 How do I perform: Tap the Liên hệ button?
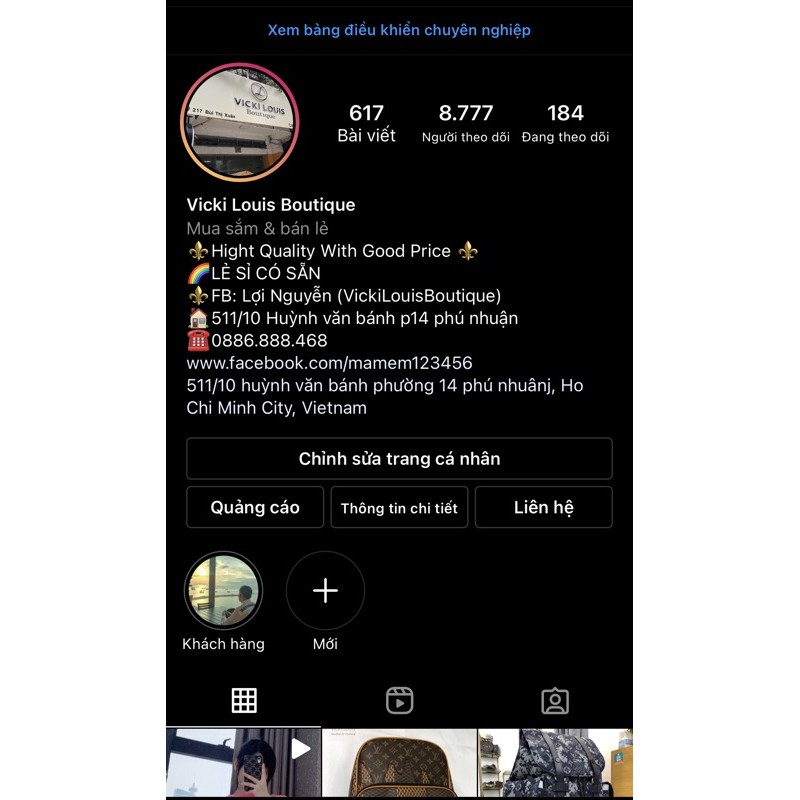(x=543, y=507)
